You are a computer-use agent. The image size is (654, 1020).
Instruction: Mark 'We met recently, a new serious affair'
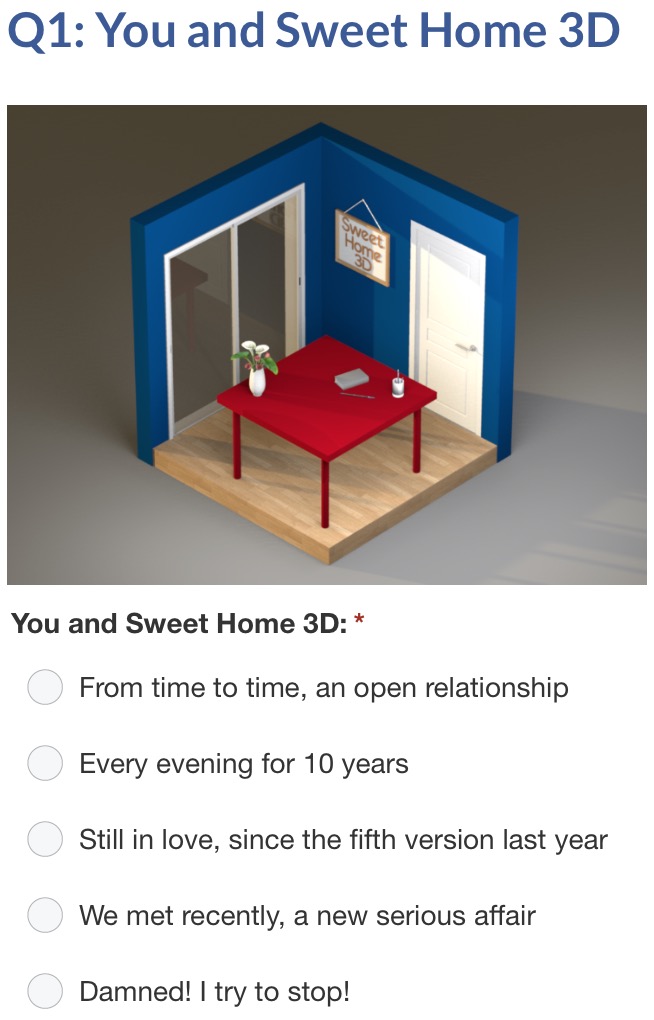click(x=45, y=915)
